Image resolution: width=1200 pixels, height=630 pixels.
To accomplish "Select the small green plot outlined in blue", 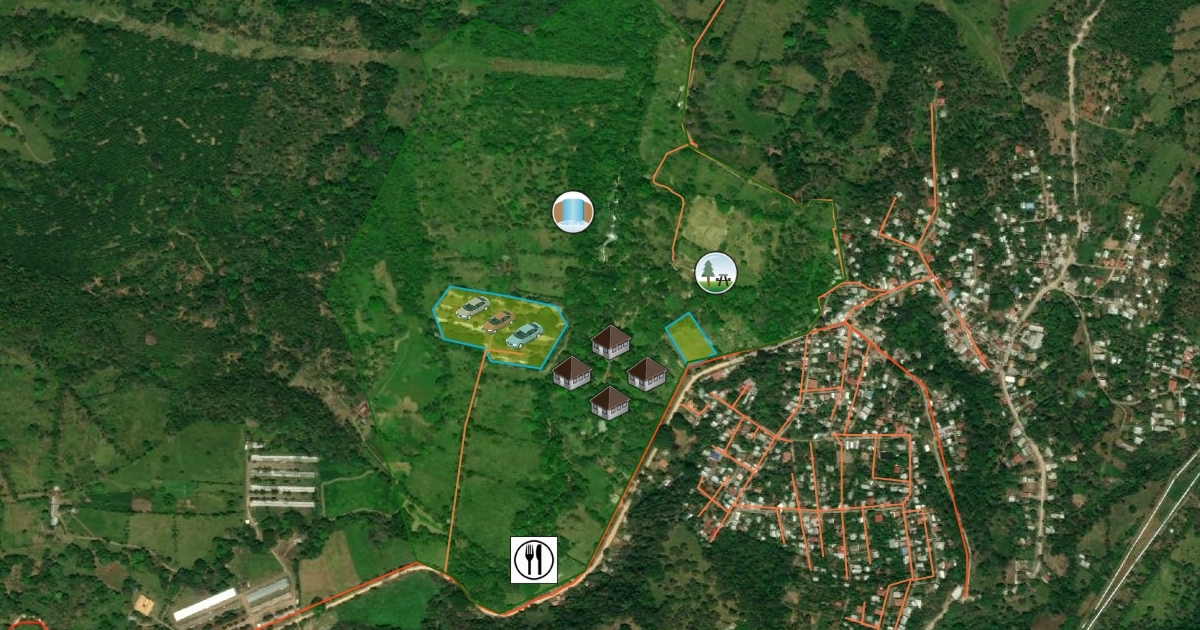I will click(690, 337).
